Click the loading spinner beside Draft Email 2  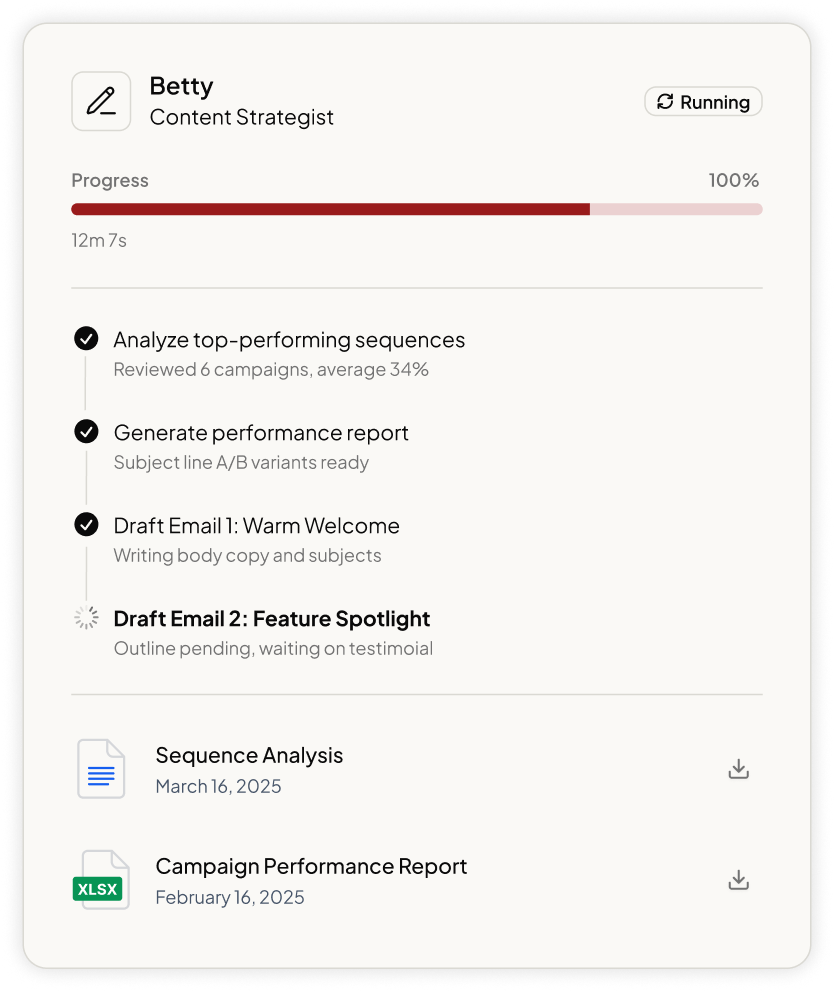click(x=86, y=617)
